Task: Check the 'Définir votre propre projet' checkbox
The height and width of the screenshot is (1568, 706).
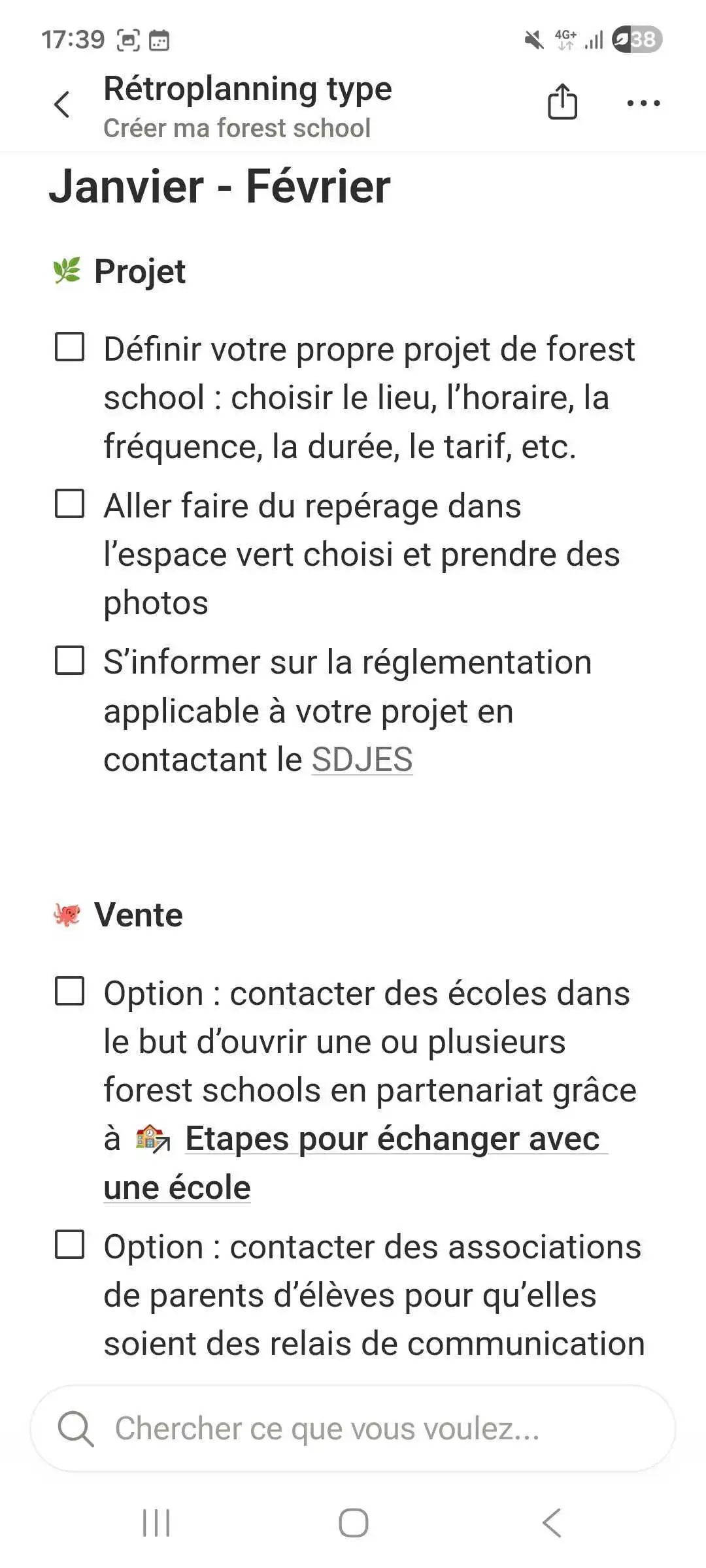Action: (69, 347)
